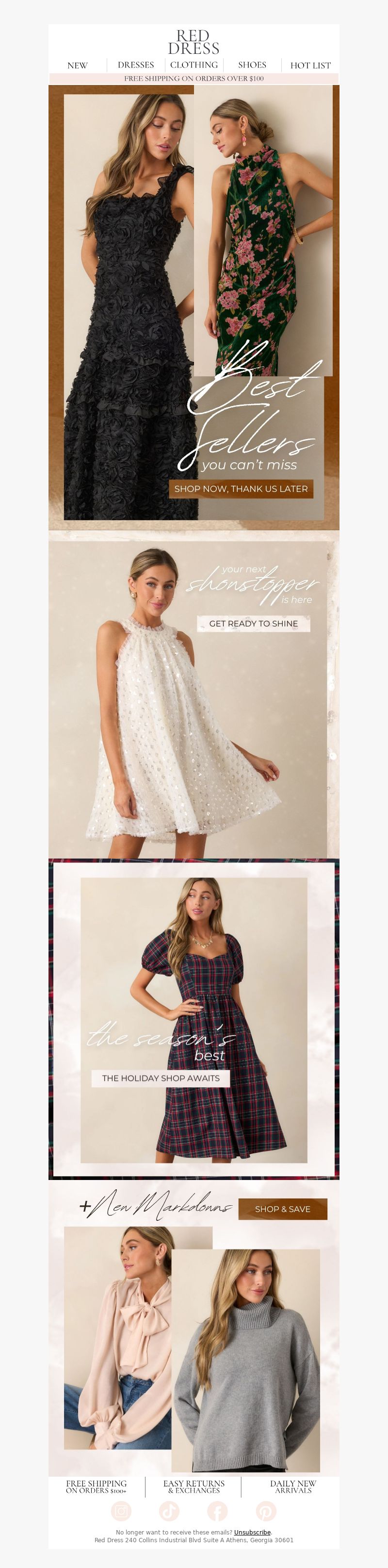Tap the Shop & Save button
This screenshot has width=388, height=1568.
click(x=282, y=1209)
